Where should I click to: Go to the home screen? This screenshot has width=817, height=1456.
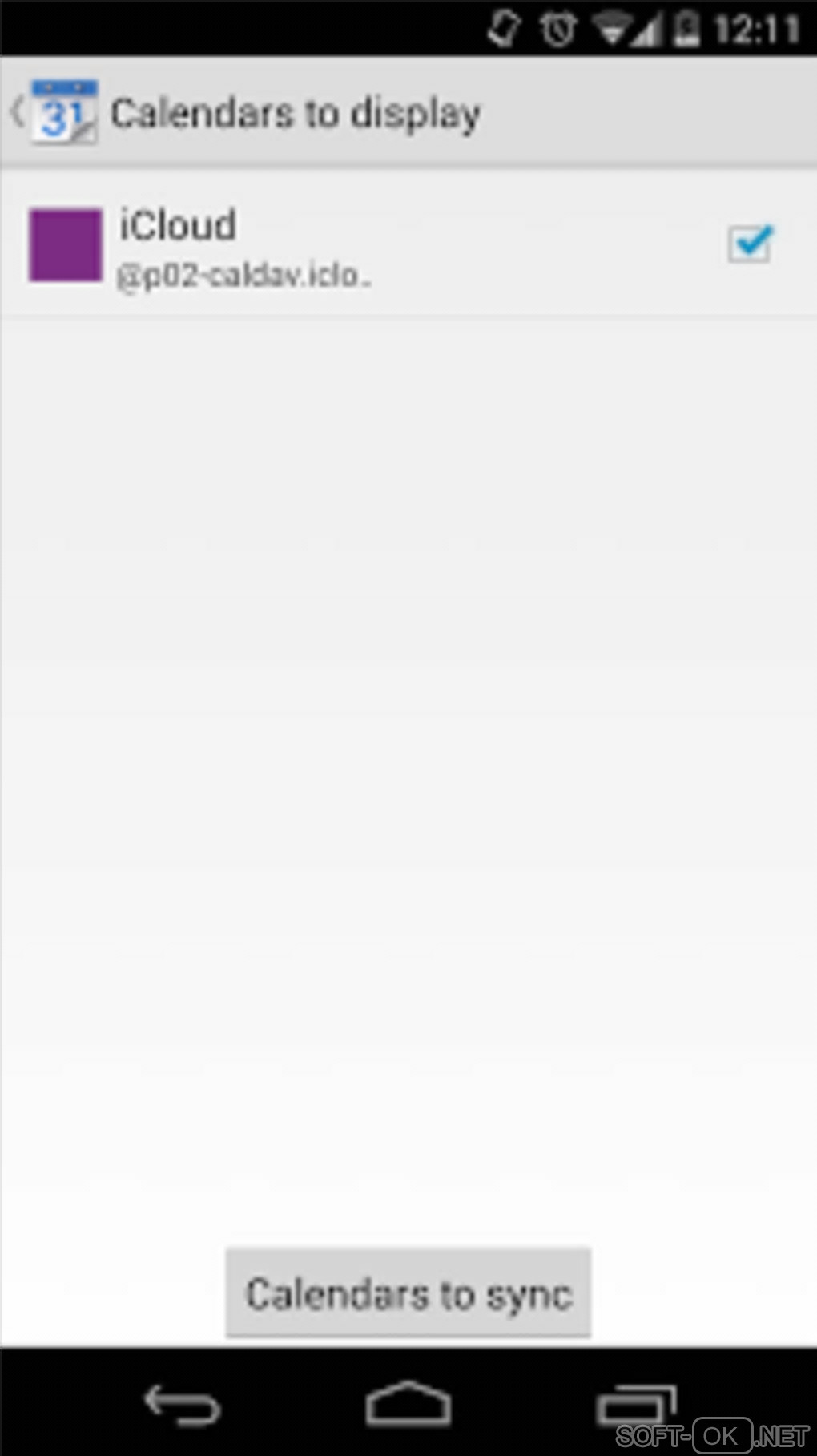tap(408, 1403)
